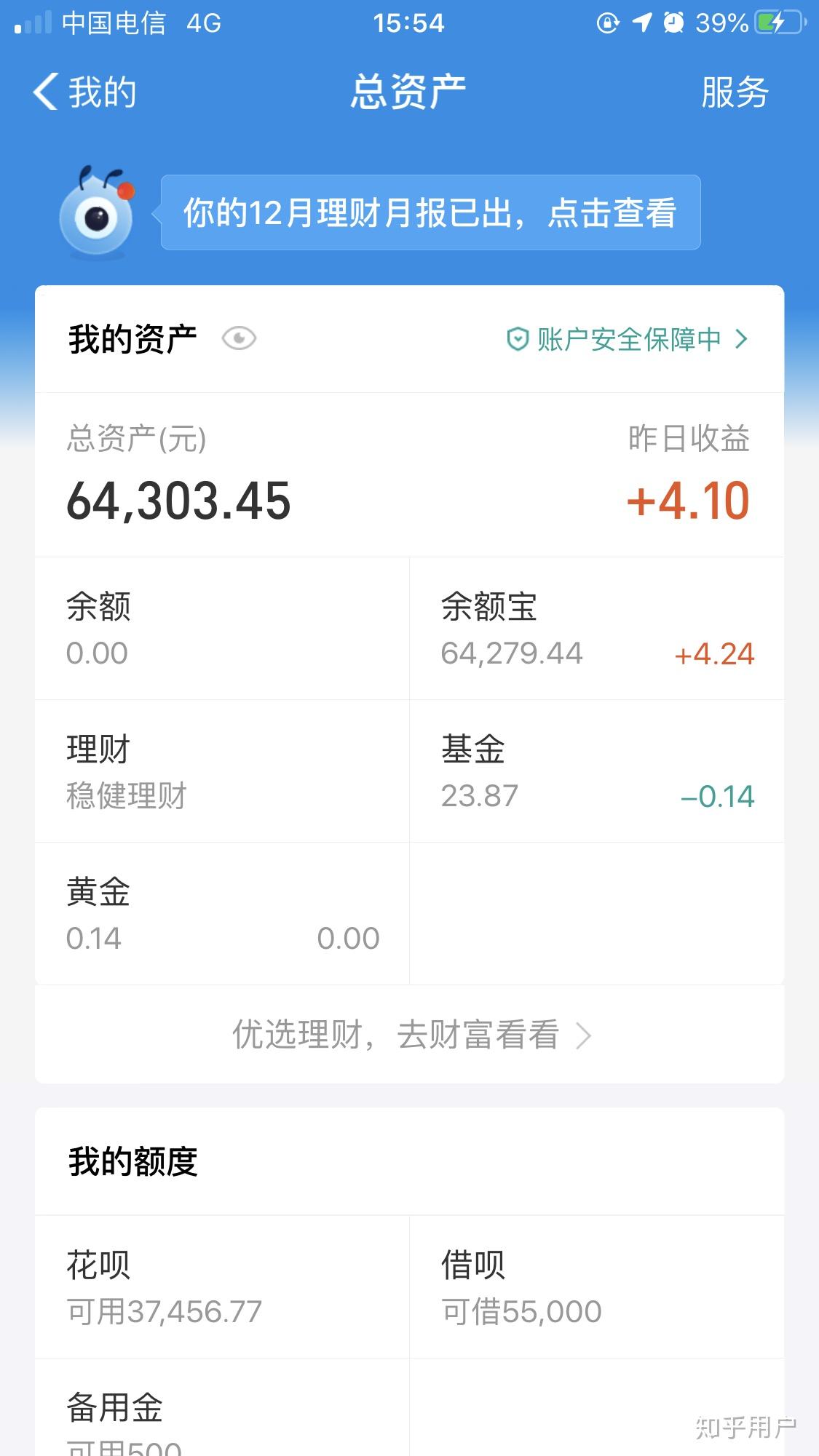Viewport: 819px width, 1456px height.
Task: Open 备用金 entry
Action: click(222, 1408)
